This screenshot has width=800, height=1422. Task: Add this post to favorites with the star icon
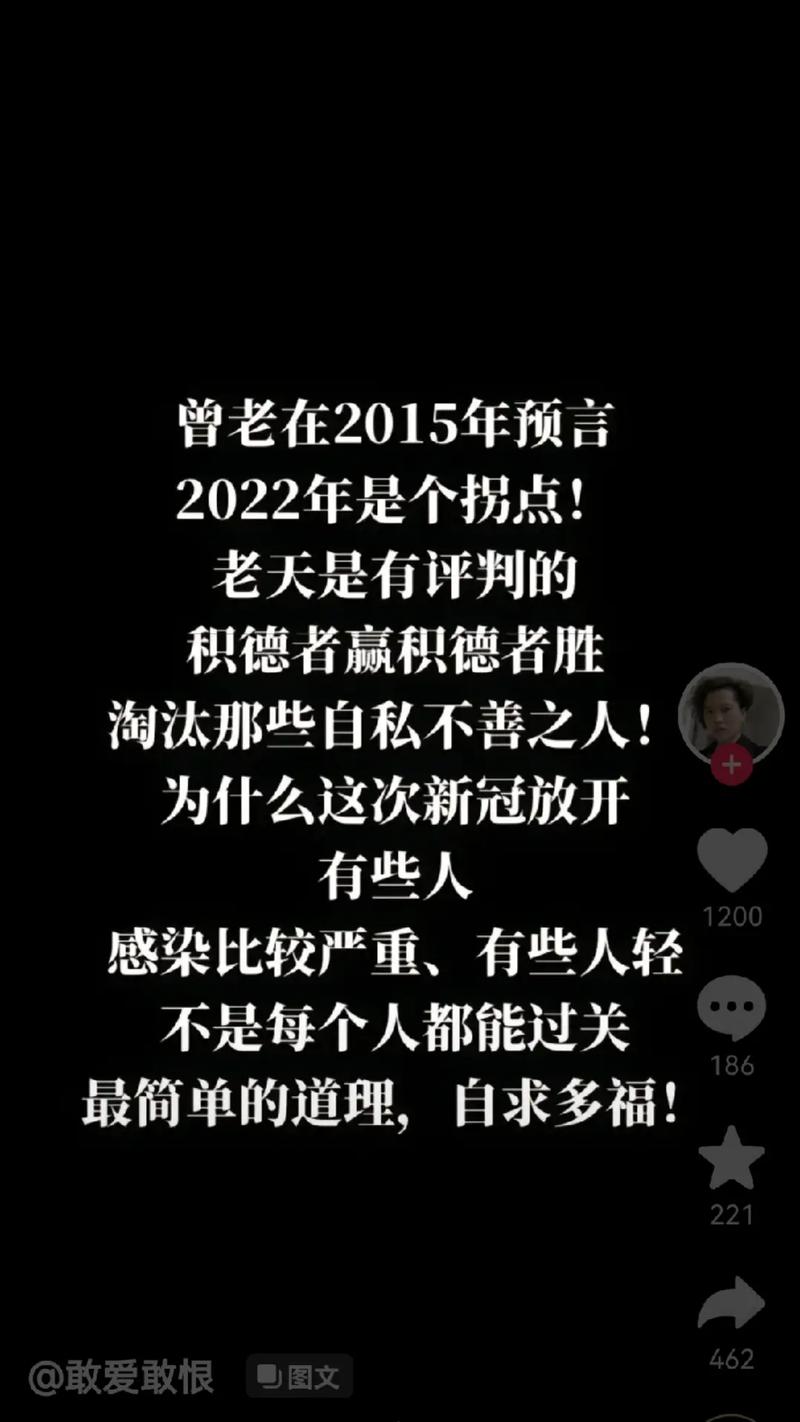[x=731, y=1158]
